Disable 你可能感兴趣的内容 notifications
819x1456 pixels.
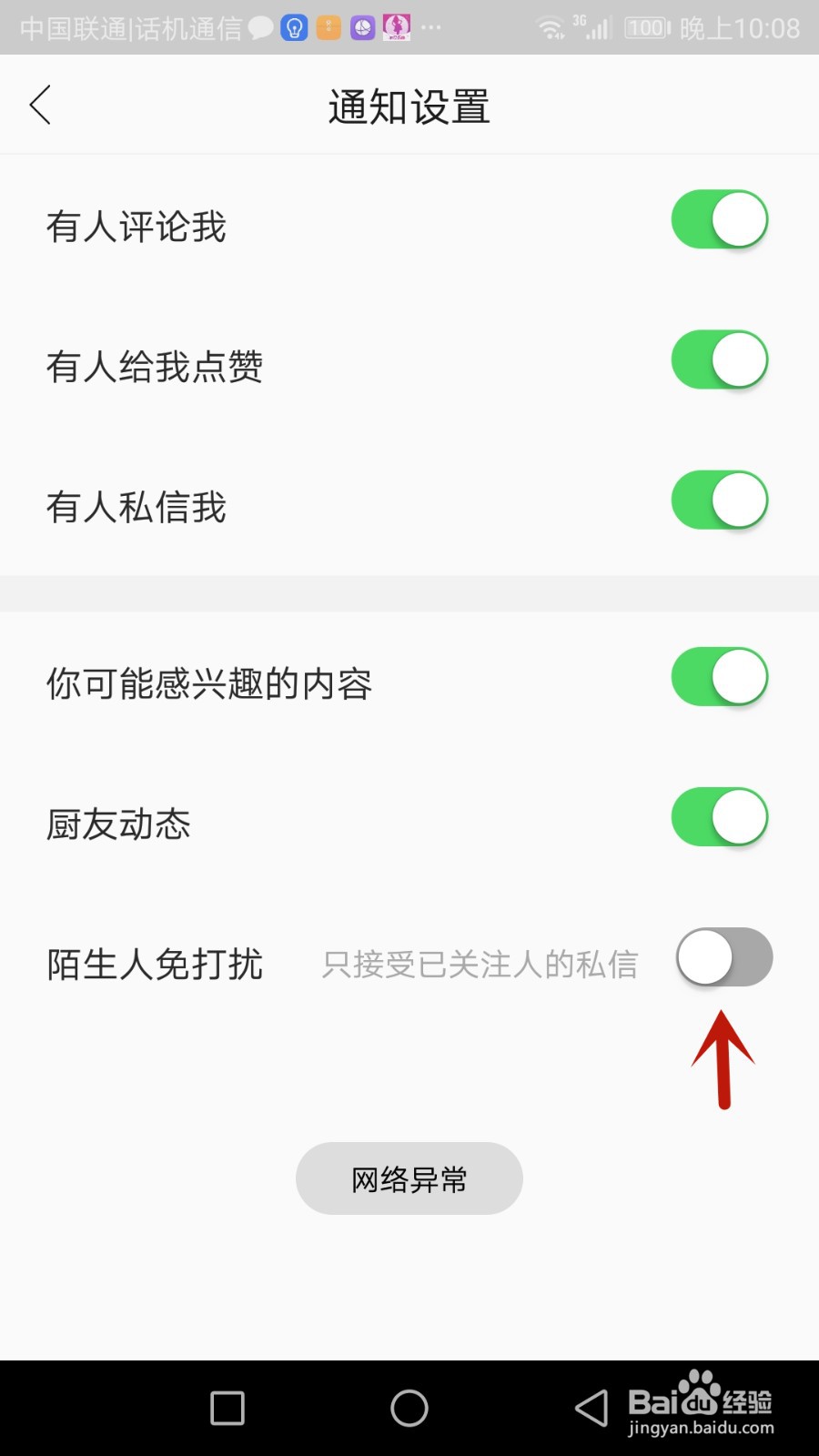(719, 677)
